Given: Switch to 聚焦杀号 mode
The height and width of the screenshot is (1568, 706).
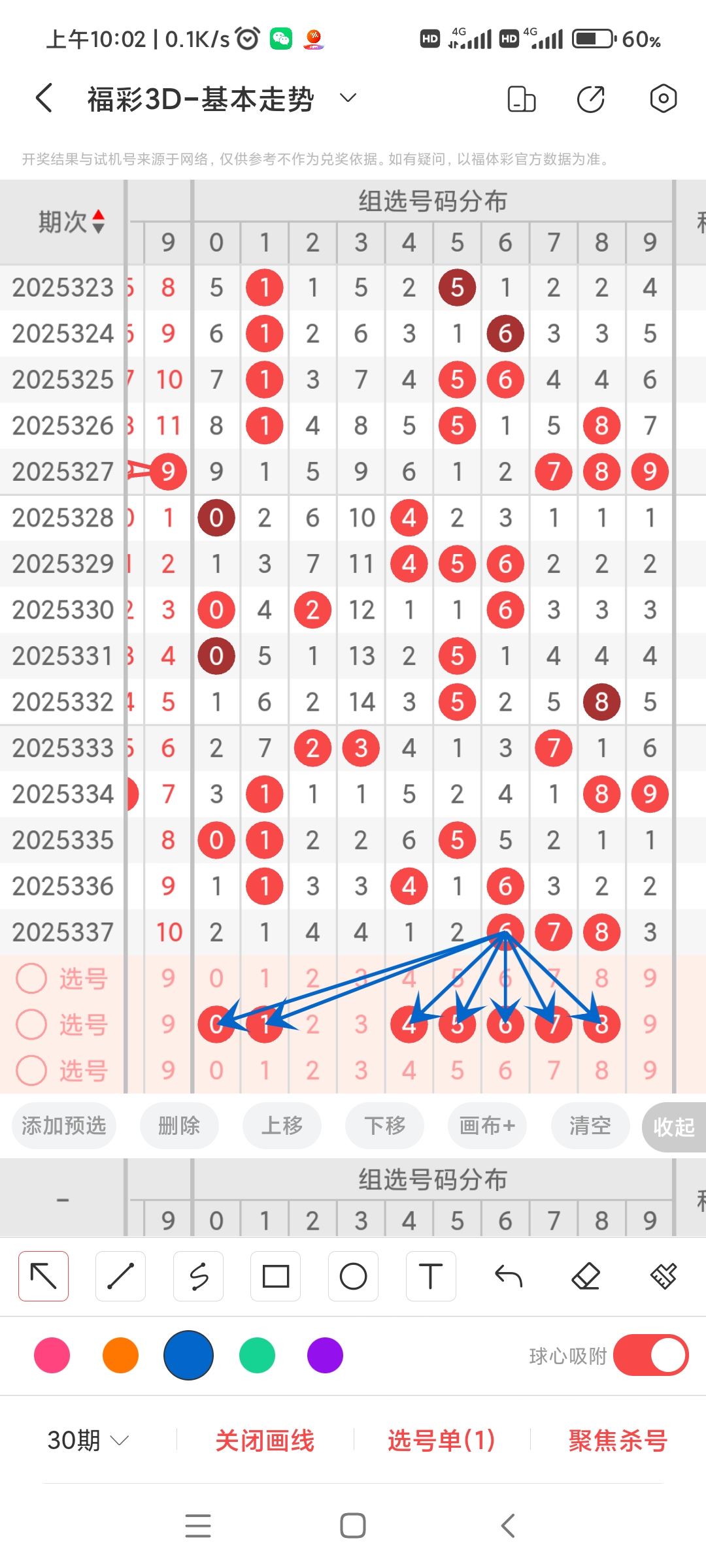Looking at the screenshot, I should point(615,1440).
